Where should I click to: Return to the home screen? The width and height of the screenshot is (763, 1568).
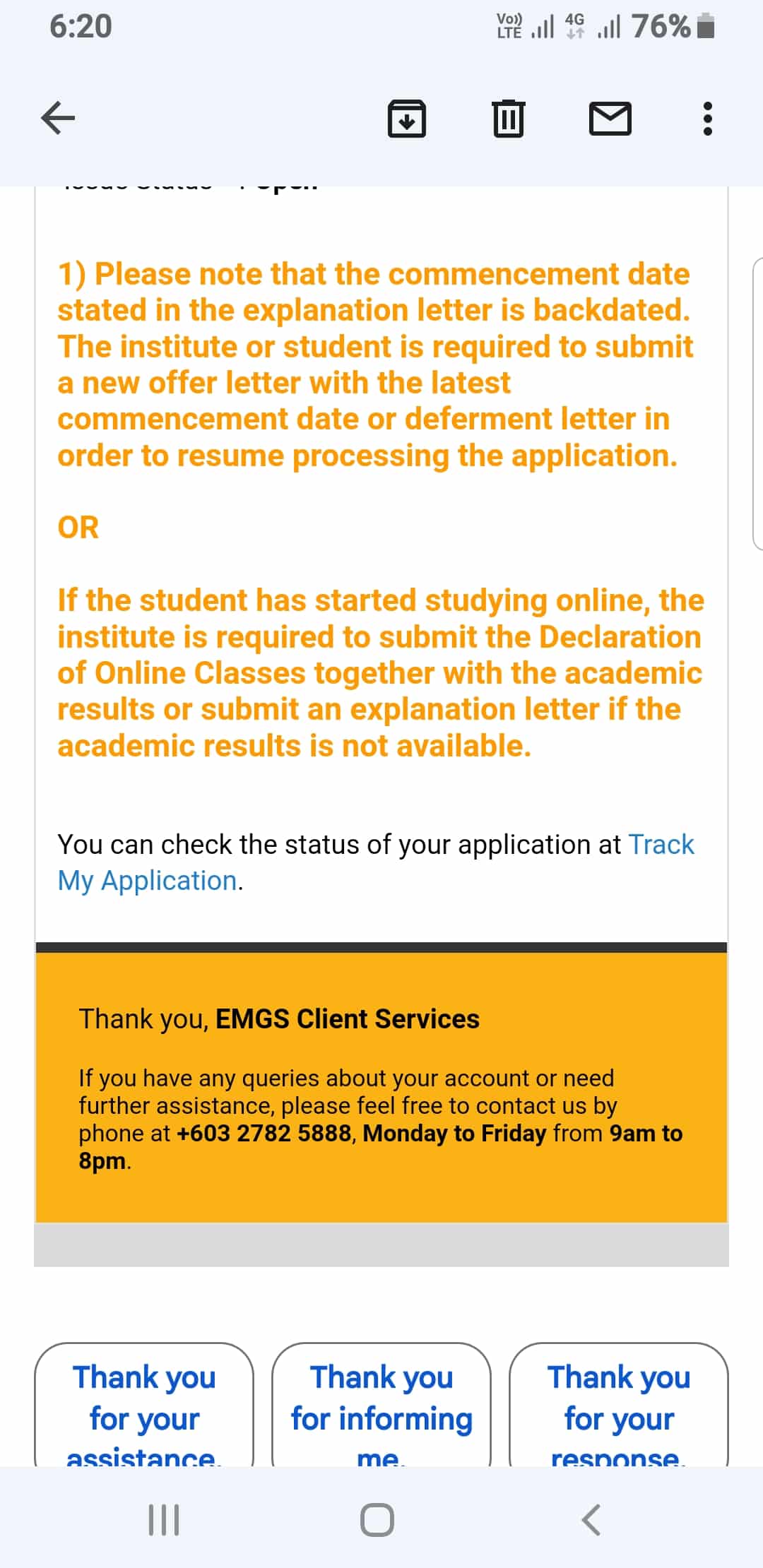[377, 1519]
